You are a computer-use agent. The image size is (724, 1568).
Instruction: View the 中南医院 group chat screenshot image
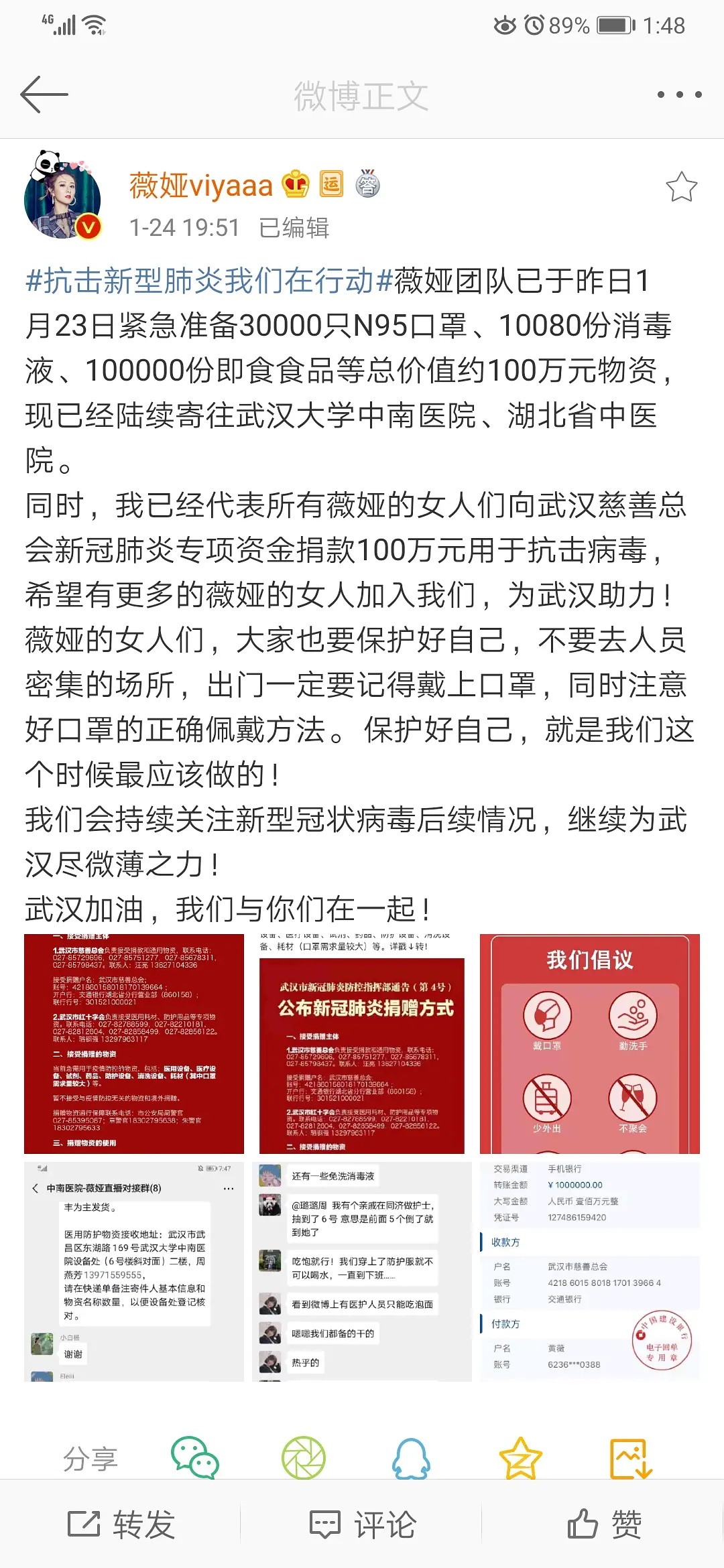134,1271
